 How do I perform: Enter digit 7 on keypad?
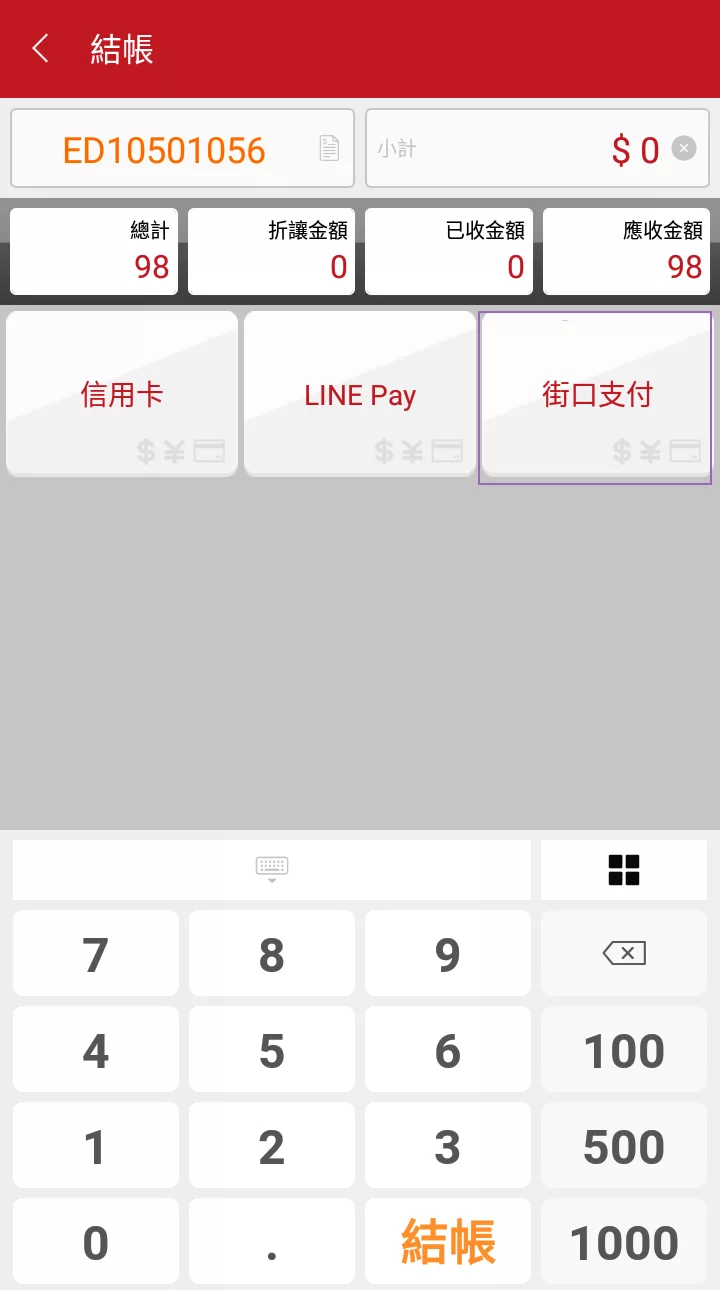[96, 953]
